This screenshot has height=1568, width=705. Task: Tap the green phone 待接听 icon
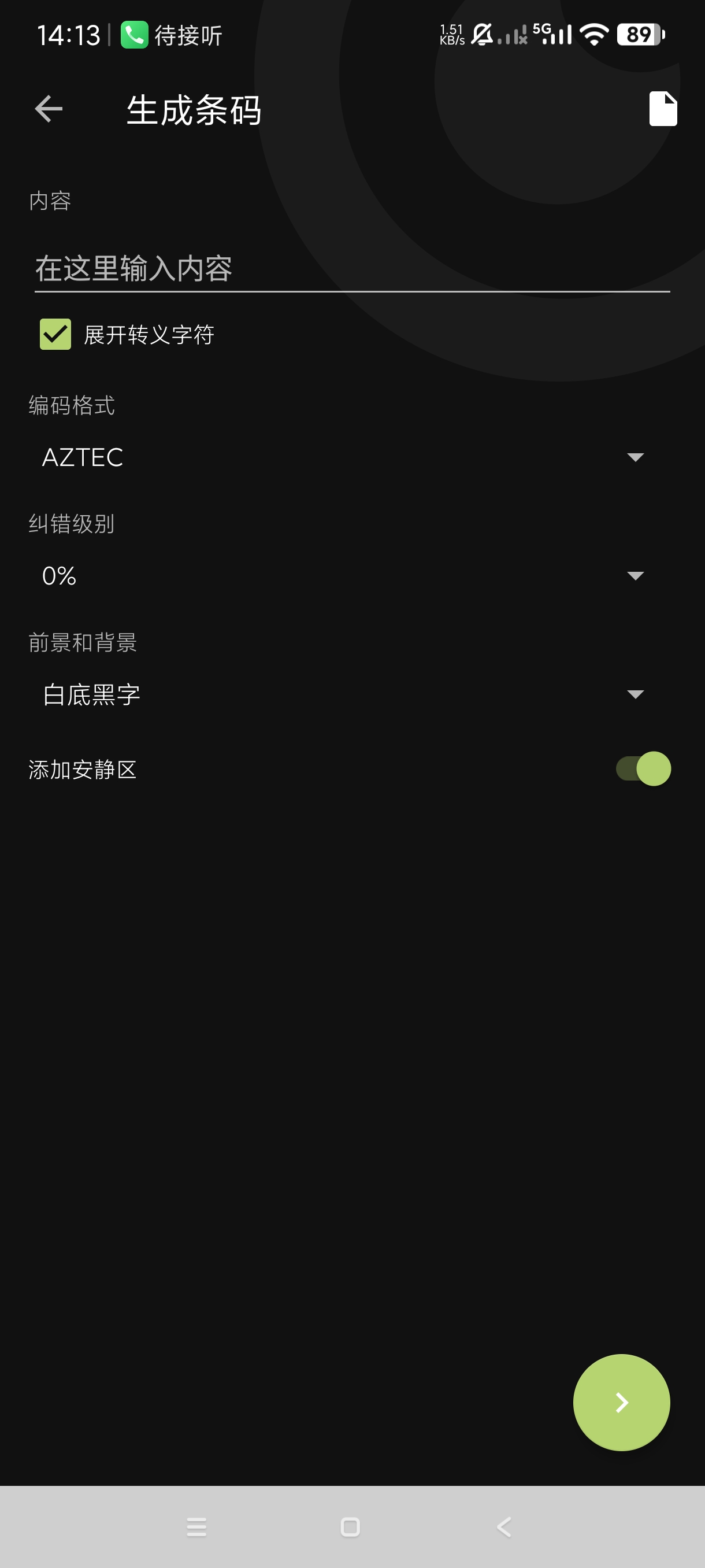(x=134, y=35)
